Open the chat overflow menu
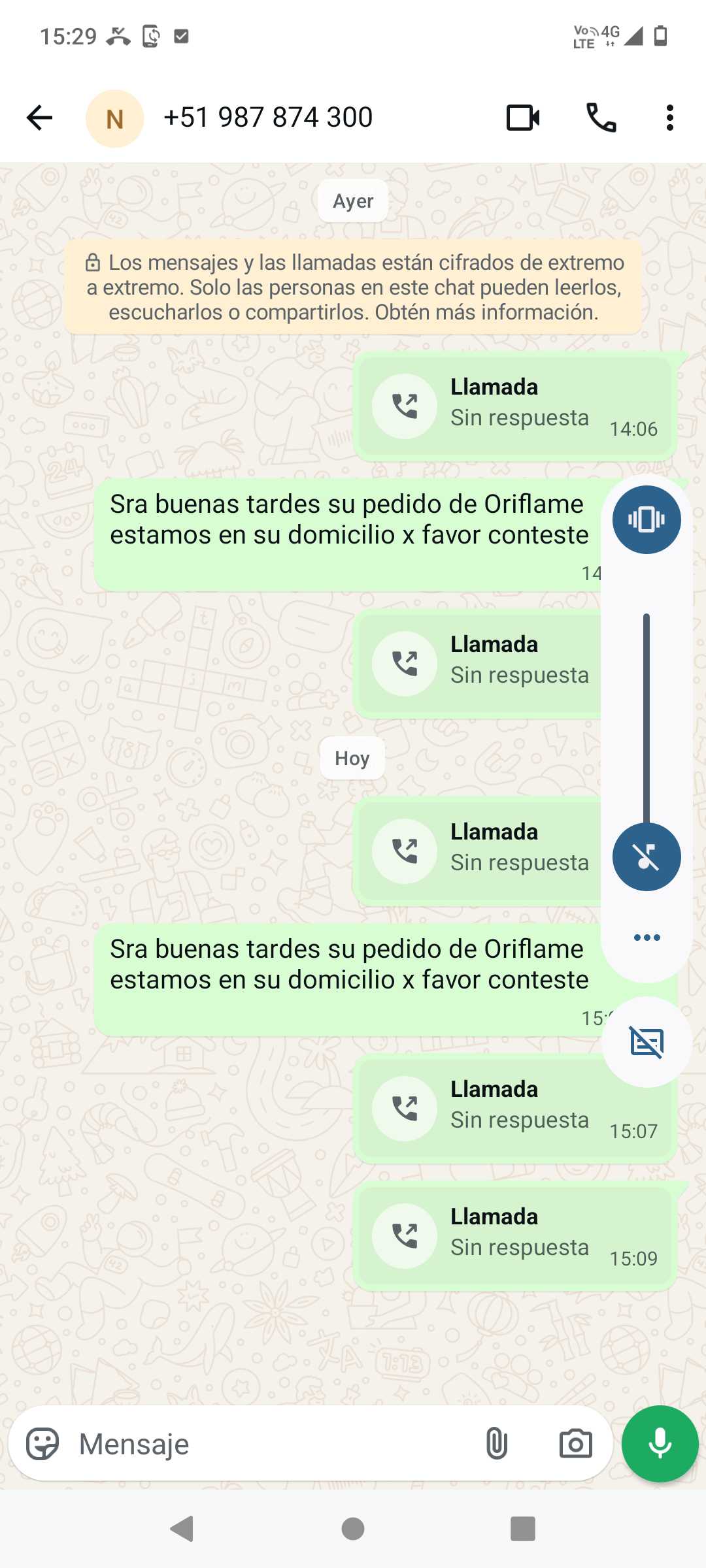The width and height of the screenshot is (706, 1568). (669, 118)
